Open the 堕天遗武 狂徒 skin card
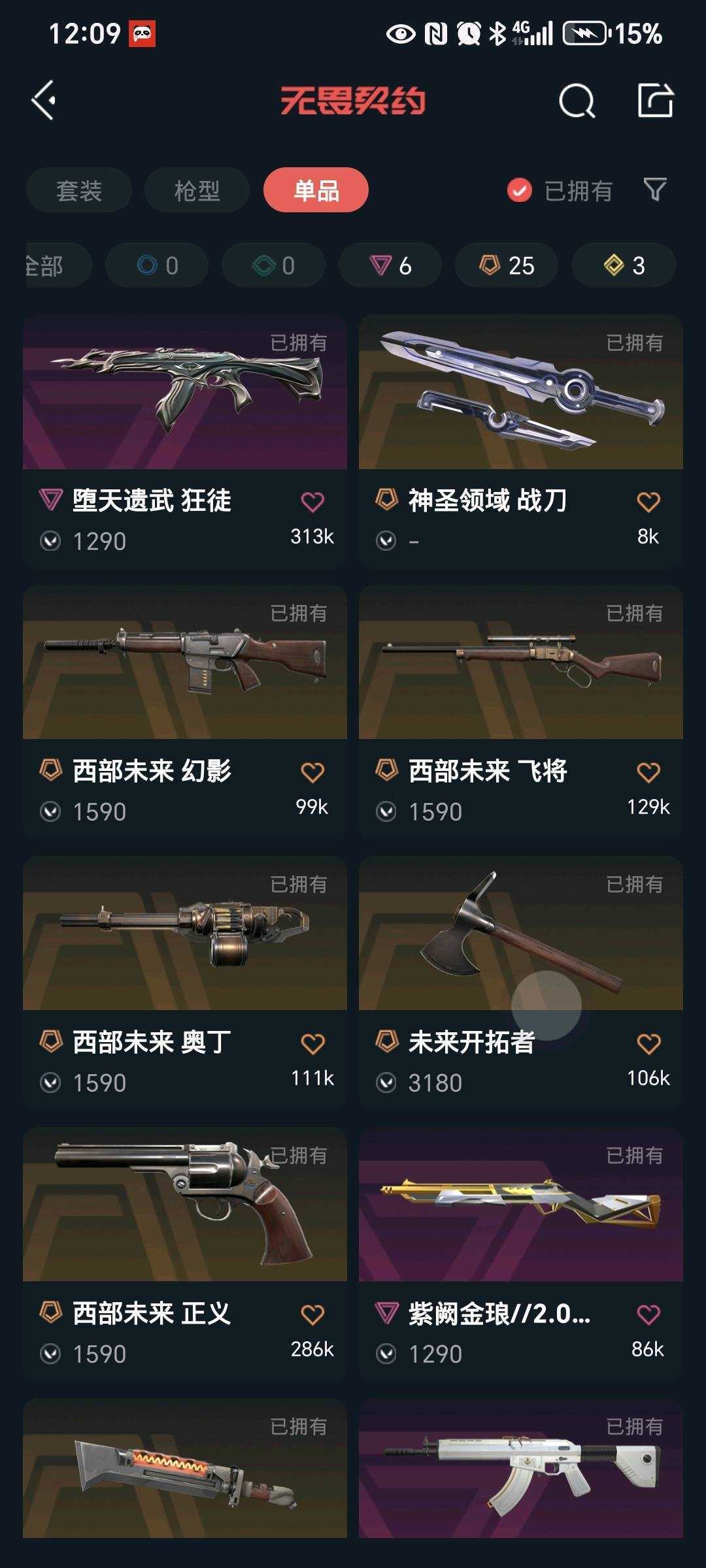The height and width of the screenshot is (1568, 706). click(185, 442)
